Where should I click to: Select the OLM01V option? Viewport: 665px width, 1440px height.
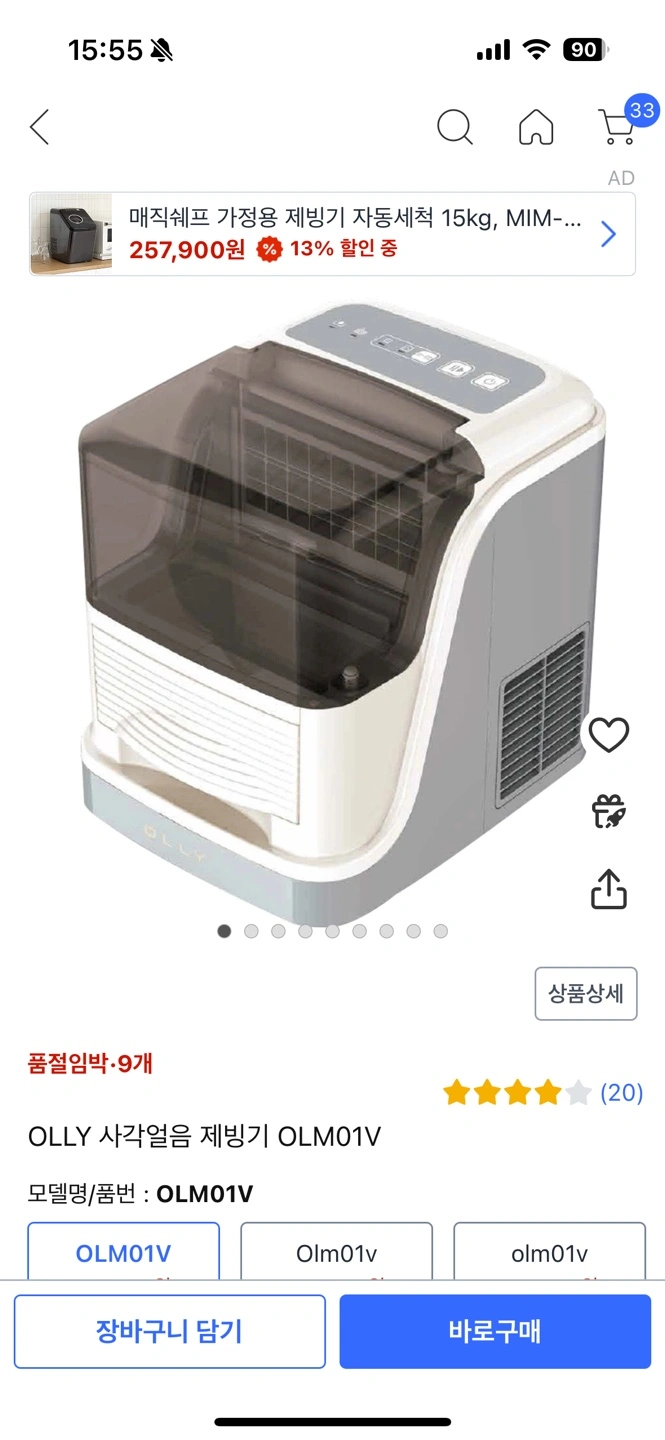(x=123, y=1253)
